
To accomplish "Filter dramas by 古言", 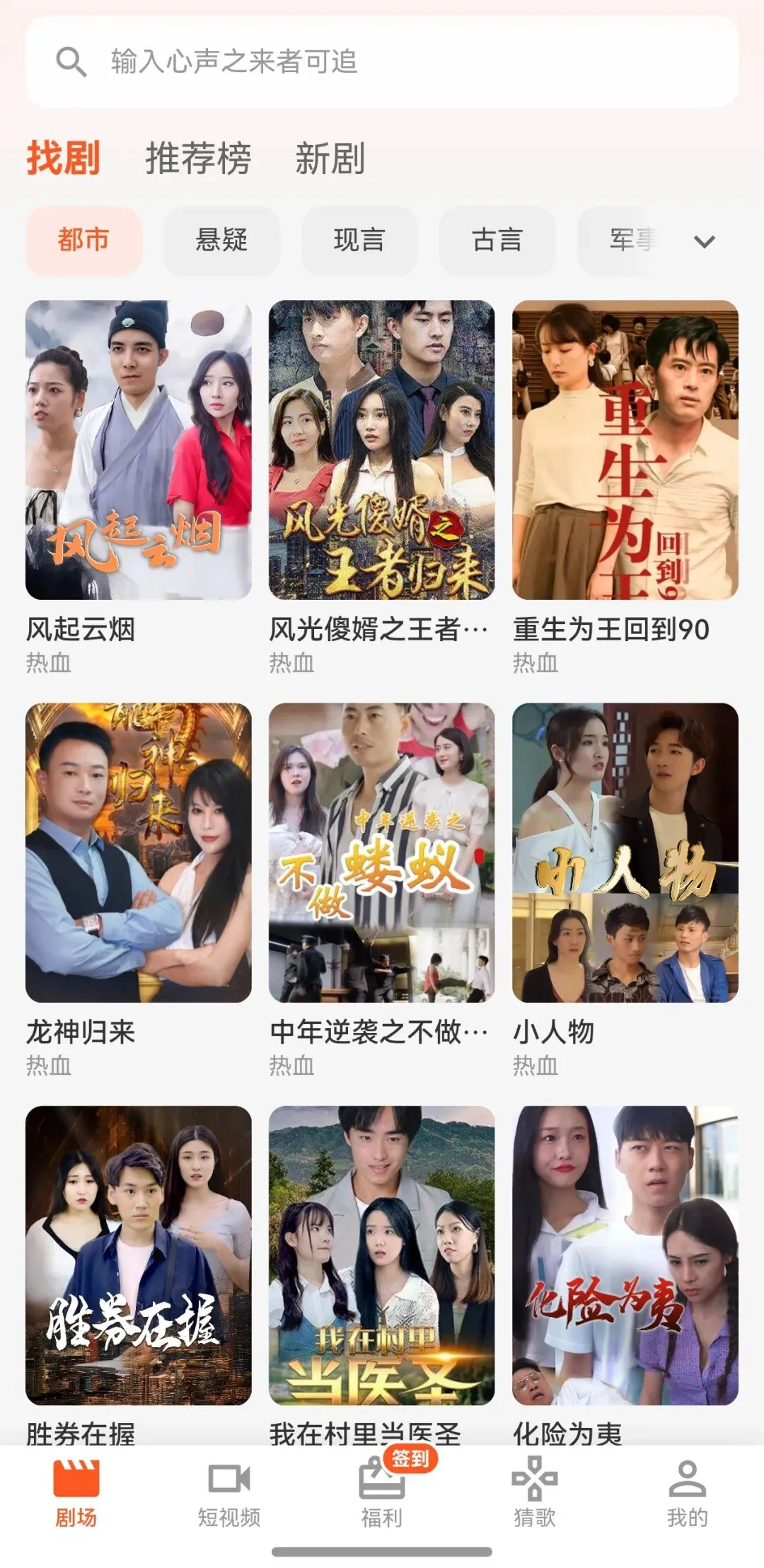I will click(497, 241).
